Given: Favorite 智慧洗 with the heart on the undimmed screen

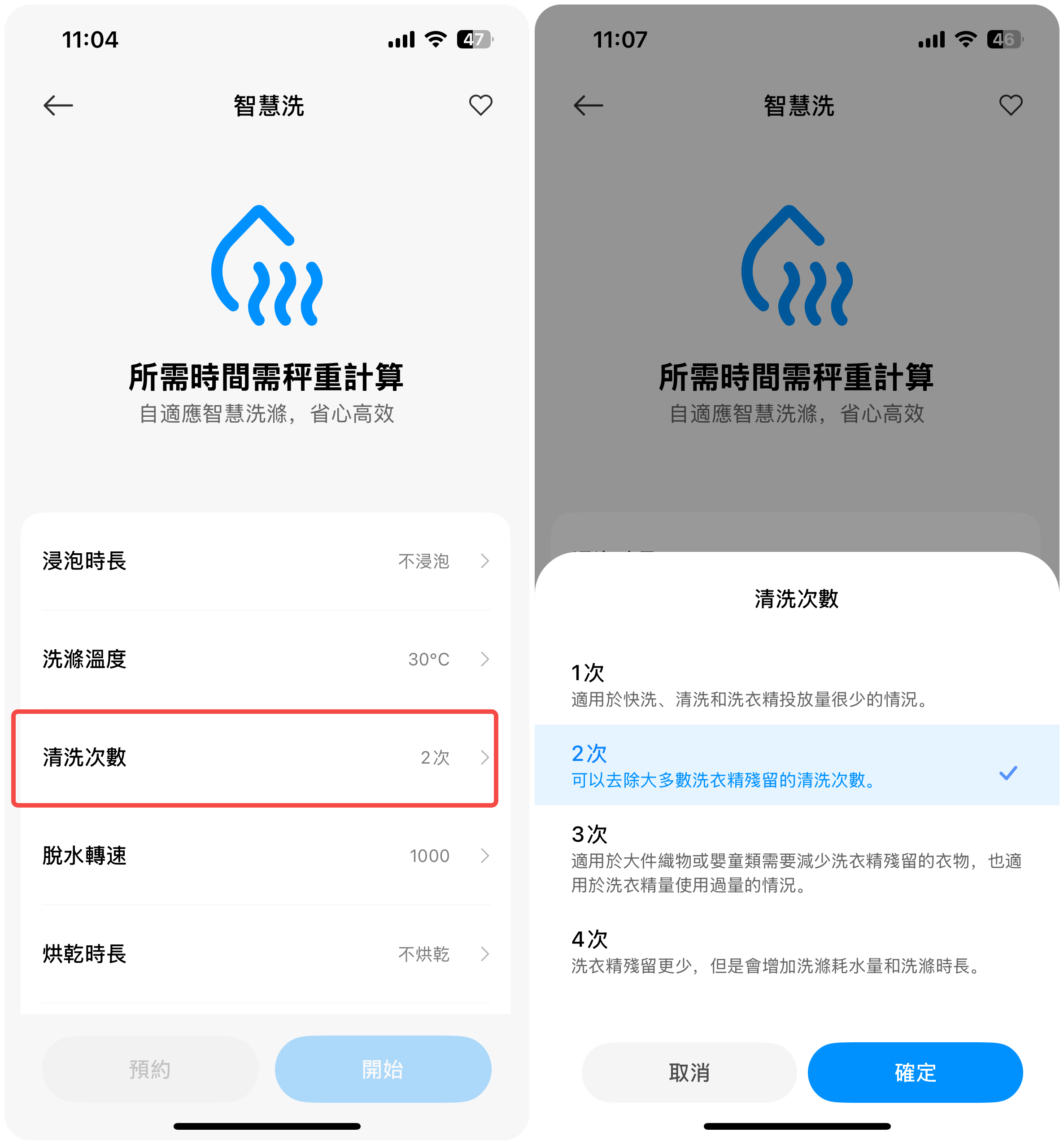Looking at the screenshot, I should [481, 105].
